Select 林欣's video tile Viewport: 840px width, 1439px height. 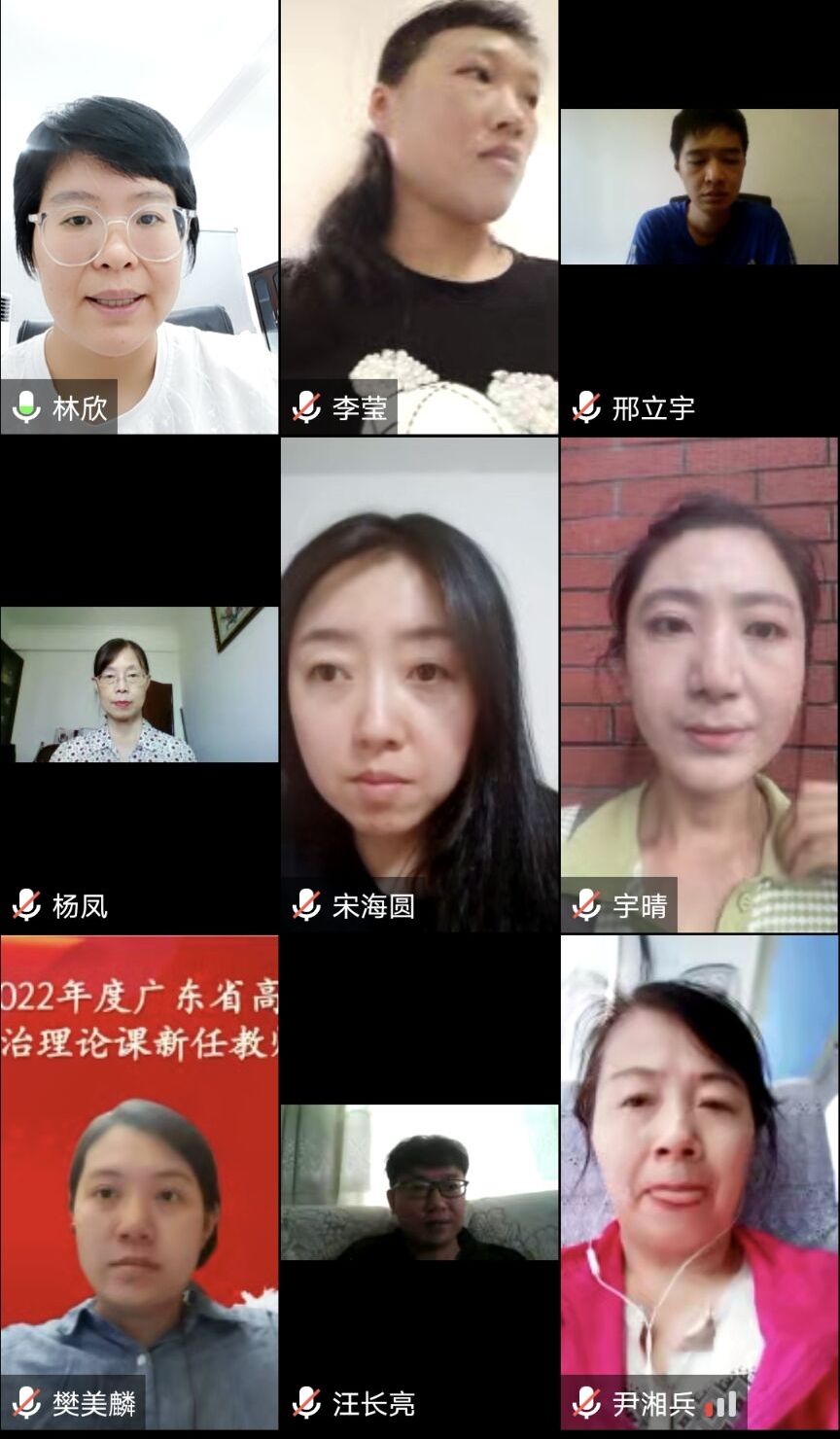coord(139,216)
